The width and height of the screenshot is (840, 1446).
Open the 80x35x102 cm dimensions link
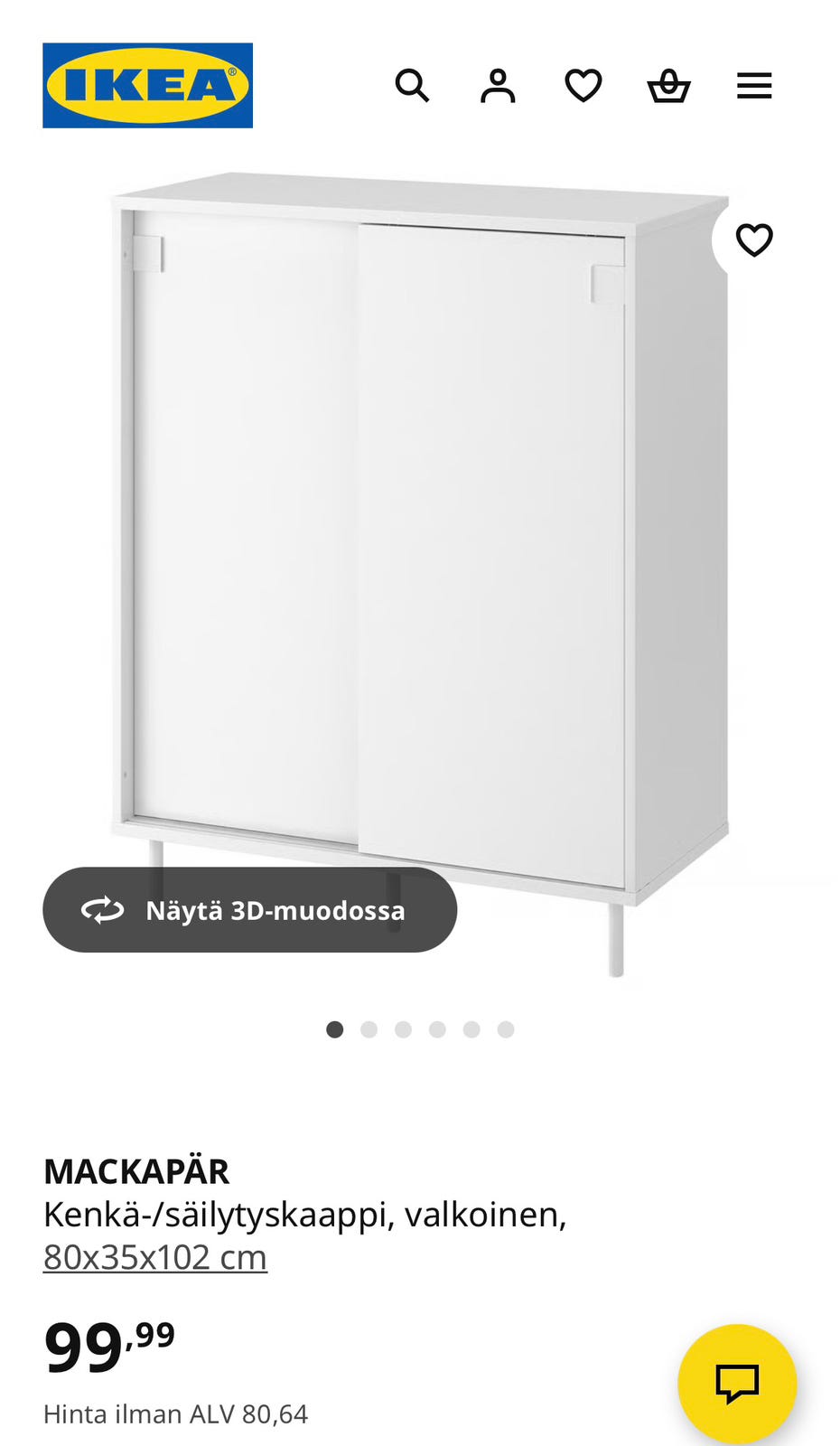pos(155,1257)
